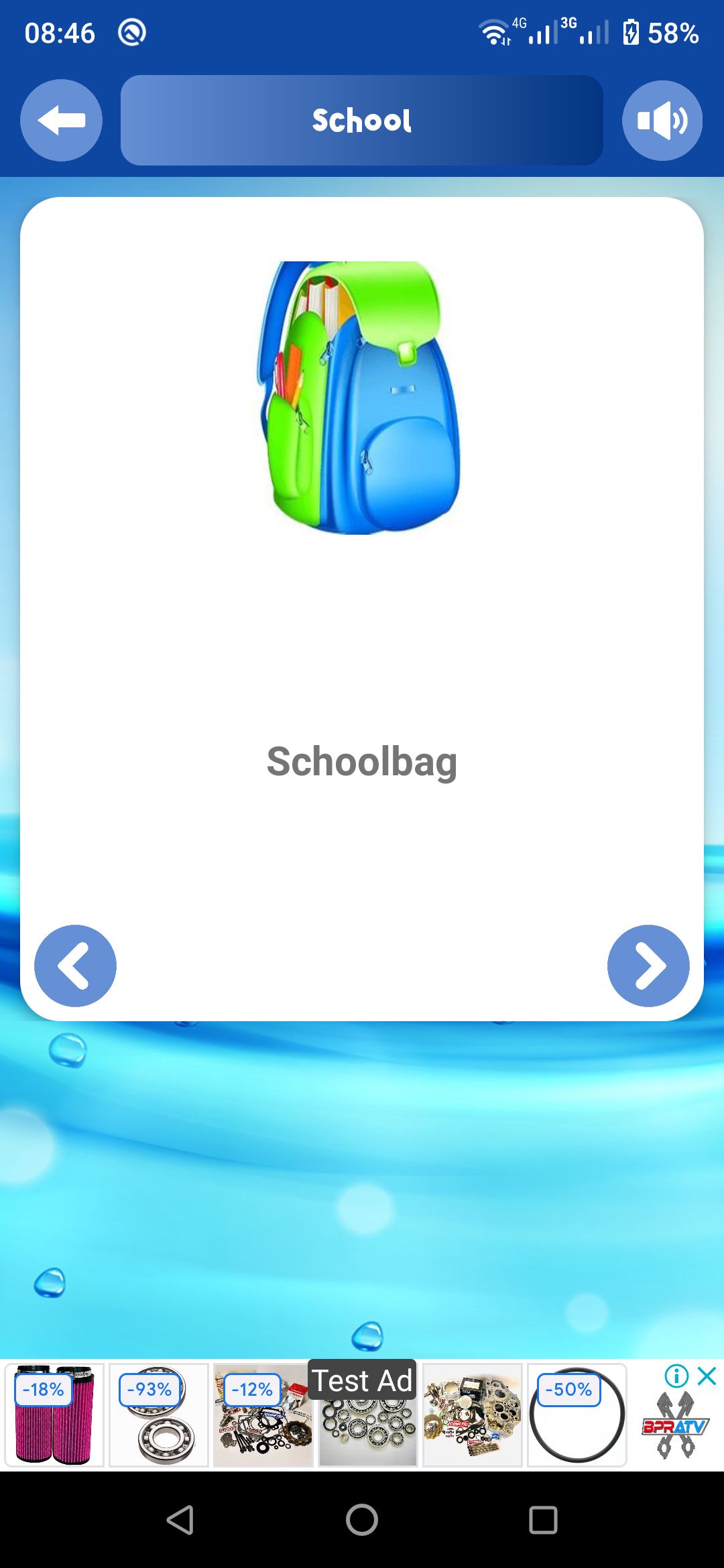Viewport: 724px width, 1568px height.
Task: Open the -18% pink filter ad item
Action: [54, 1415]
